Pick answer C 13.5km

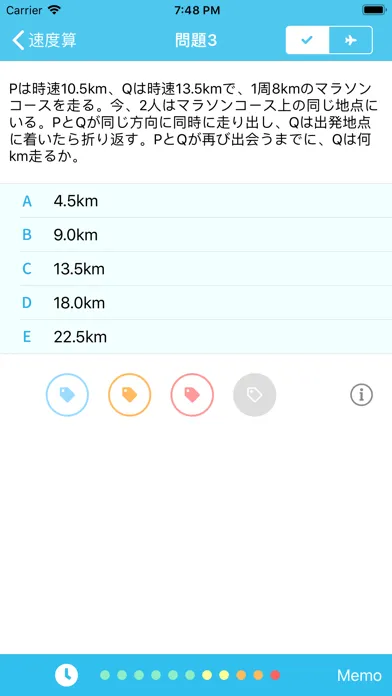pos(196,269)
